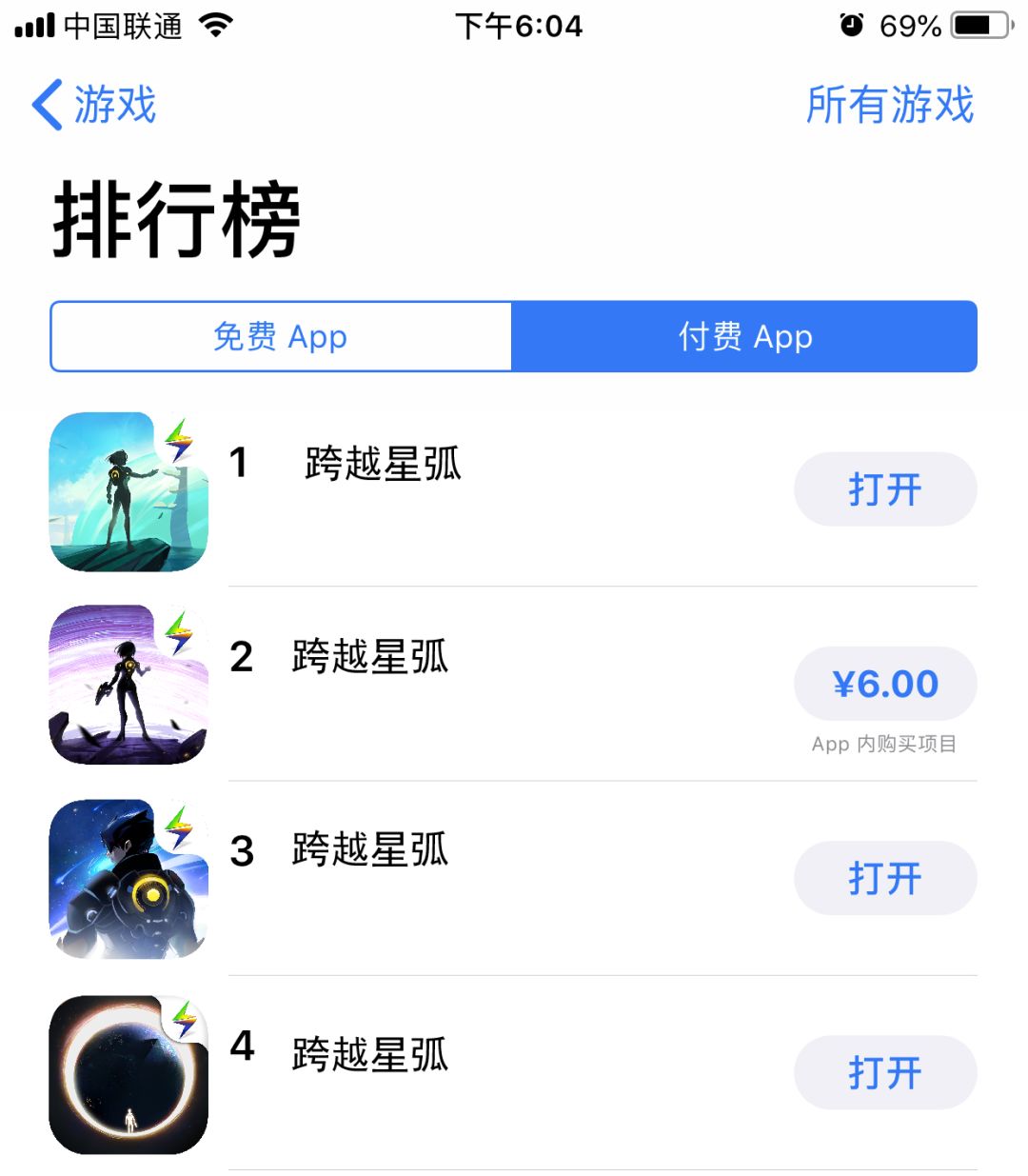Tap 打开 for the top-ranked app
The height and width of the screenshot is (1176, 1028).
point(885,488)
